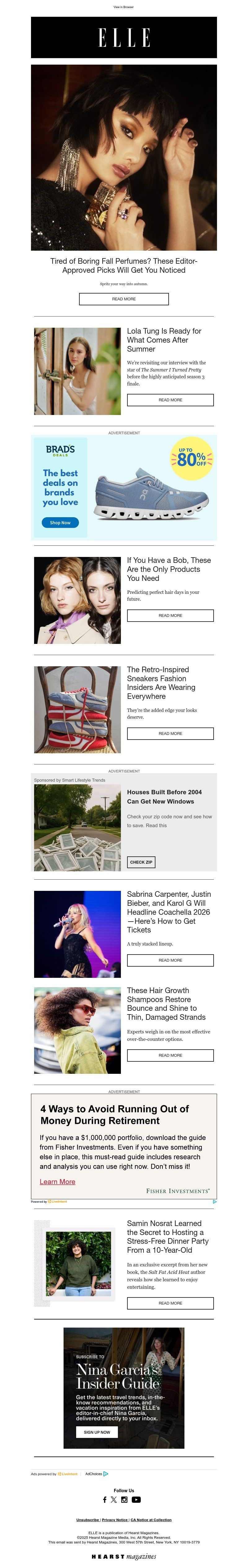
Task: Open ELLE's Facebook page
Action: [104, 1500]
